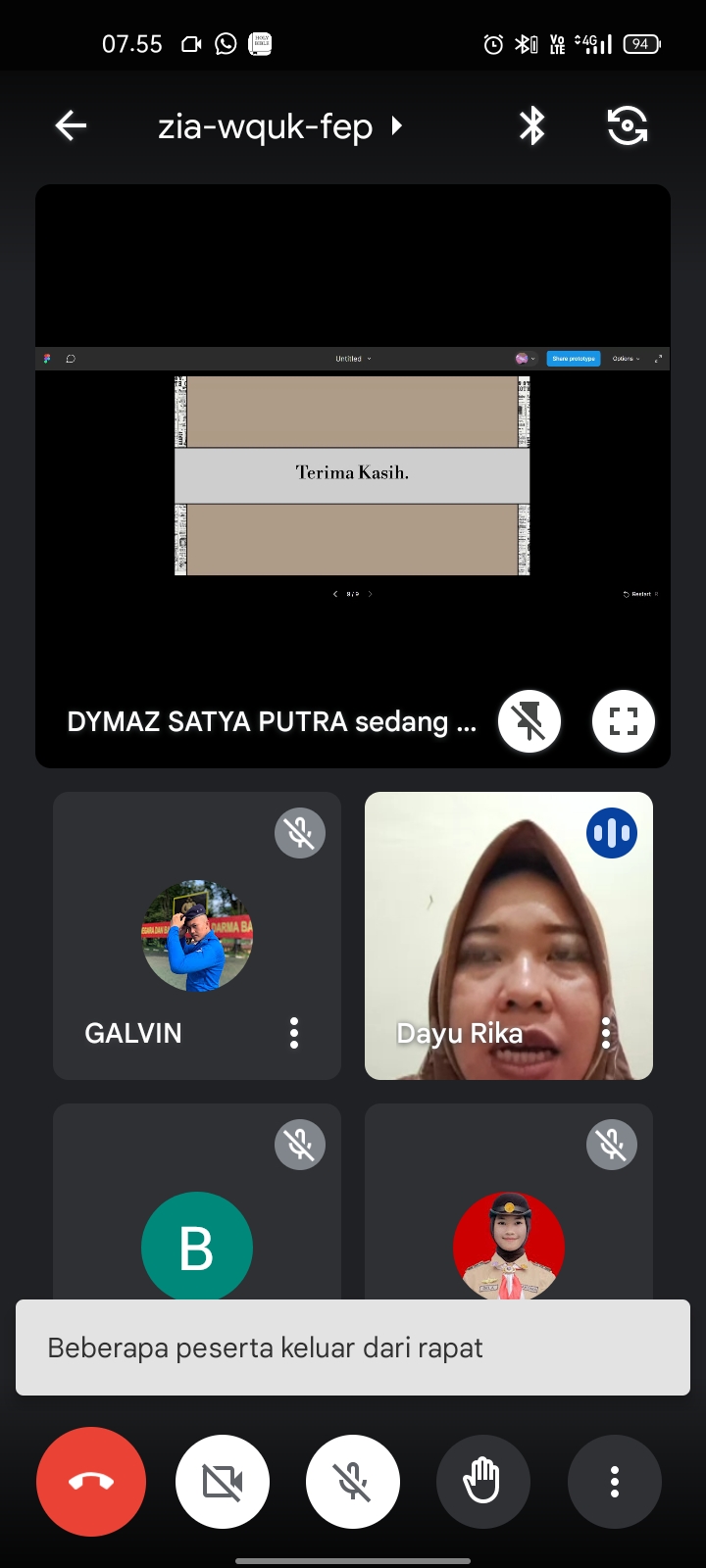Image resolution: width=706 pixels, height=1568 pixels.
Task: Open options menu on Dayu Rika's tile
Action: (606, 1033)
